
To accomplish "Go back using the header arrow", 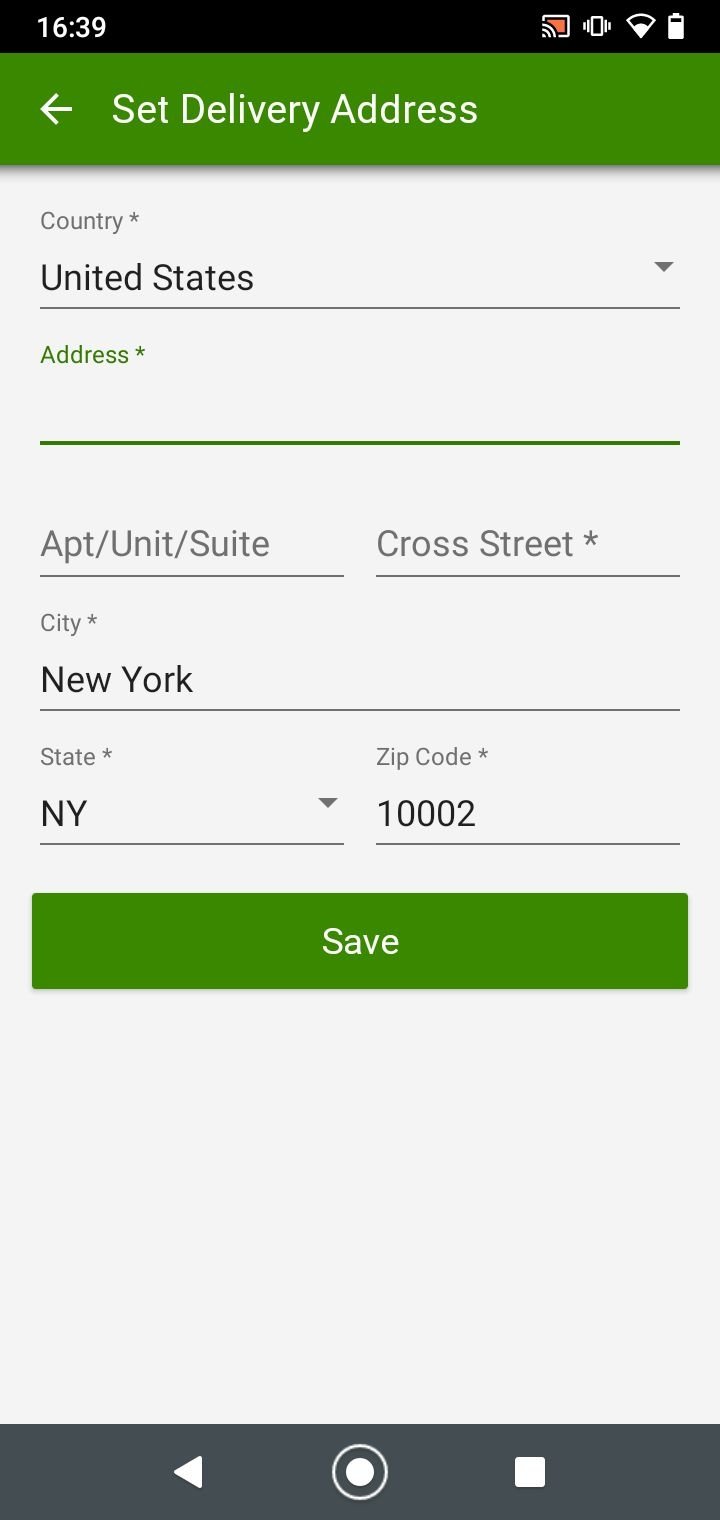I will 56,109.
